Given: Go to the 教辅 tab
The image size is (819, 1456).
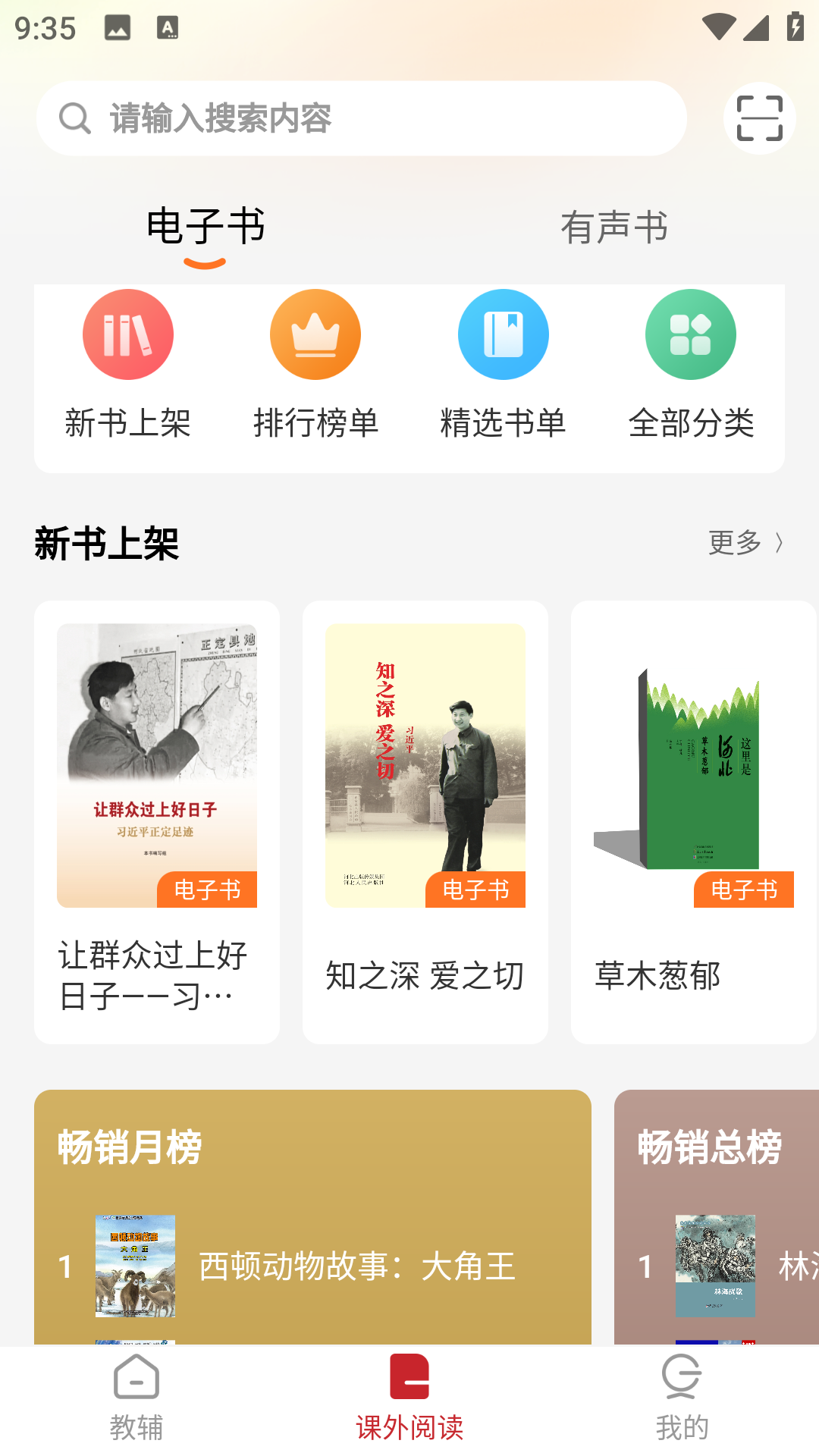Looking at the screenshot, I should (136, 1399).
